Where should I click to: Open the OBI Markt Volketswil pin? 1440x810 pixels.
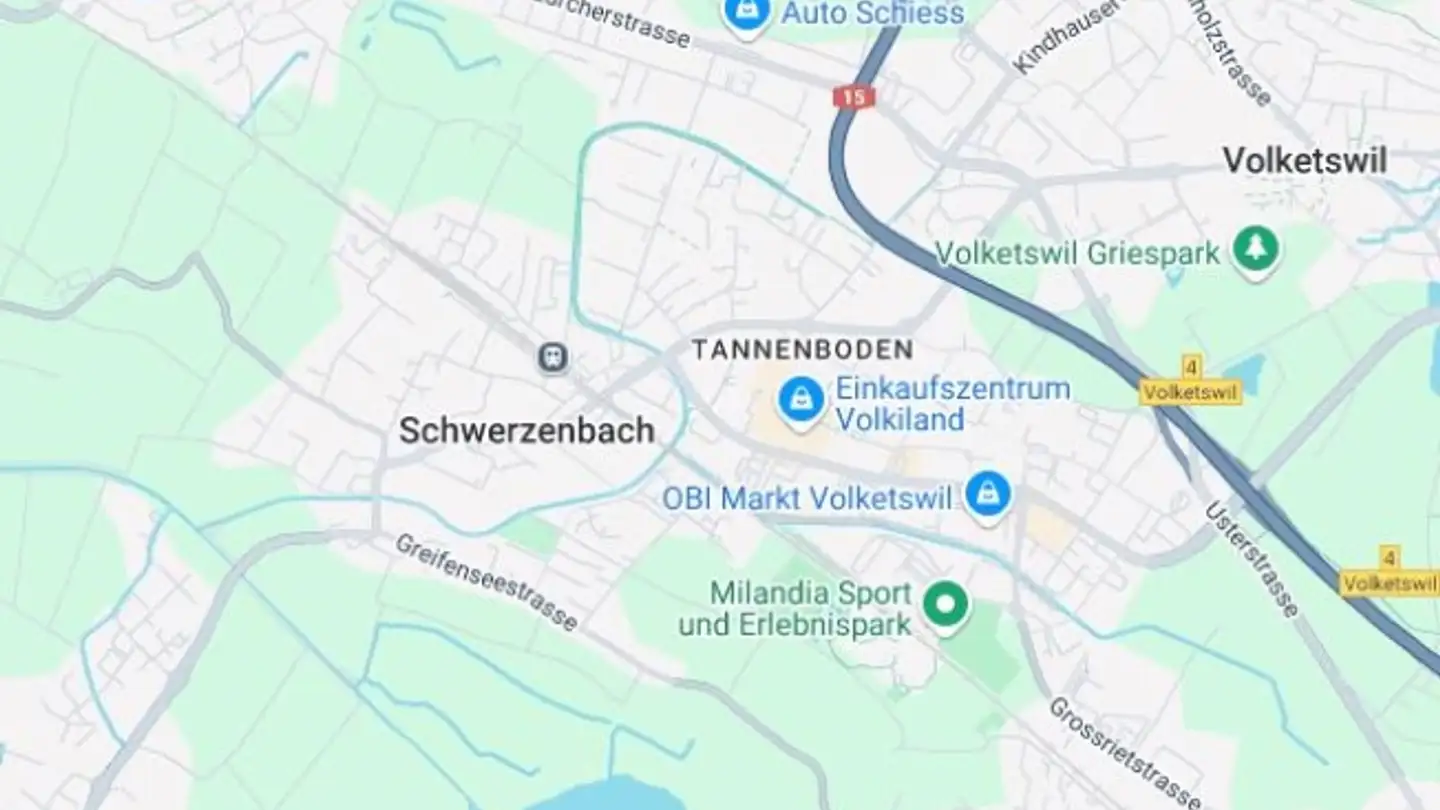tap(988, 494)
